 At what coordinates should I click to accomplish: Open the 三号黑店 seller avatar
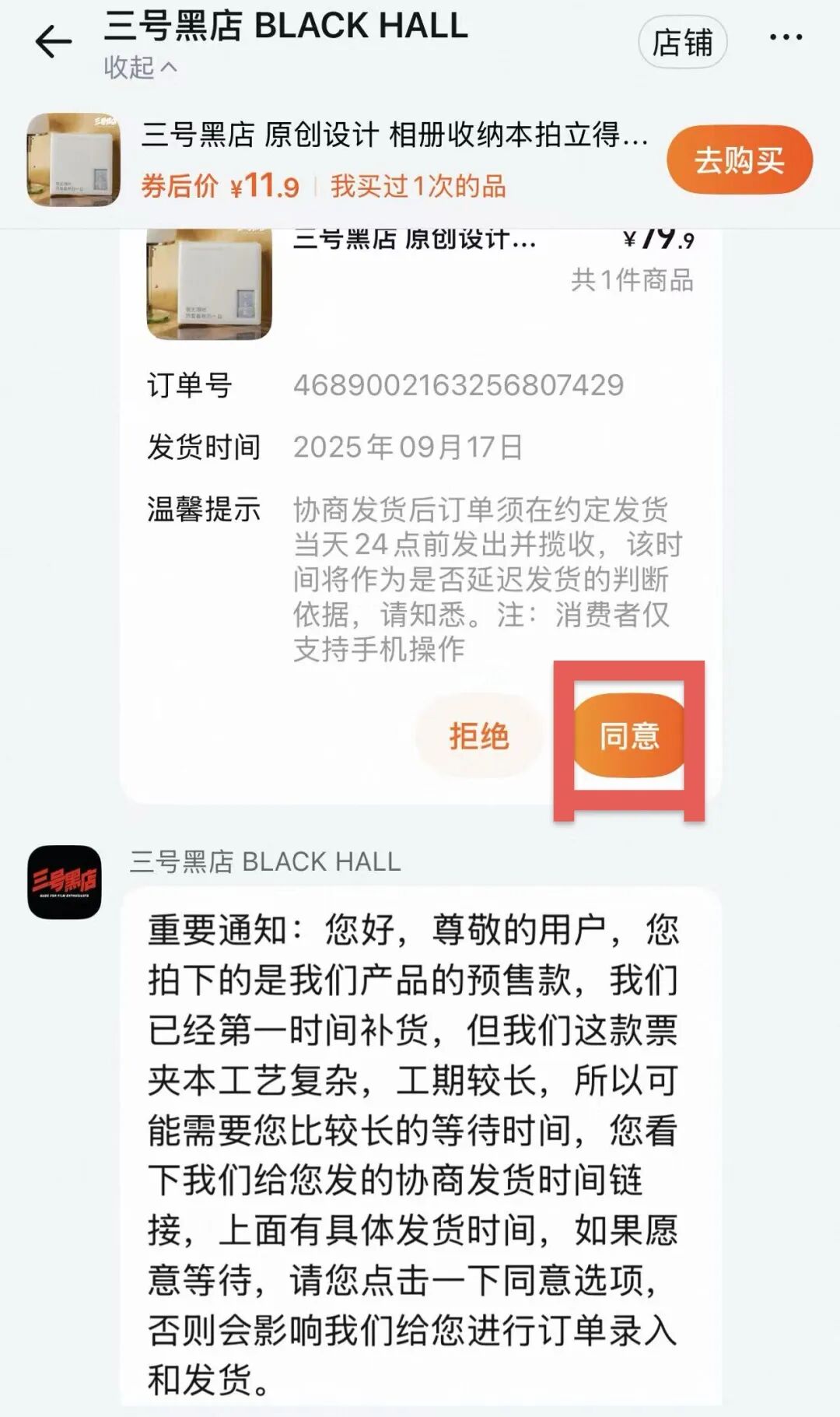coord(65,882)
